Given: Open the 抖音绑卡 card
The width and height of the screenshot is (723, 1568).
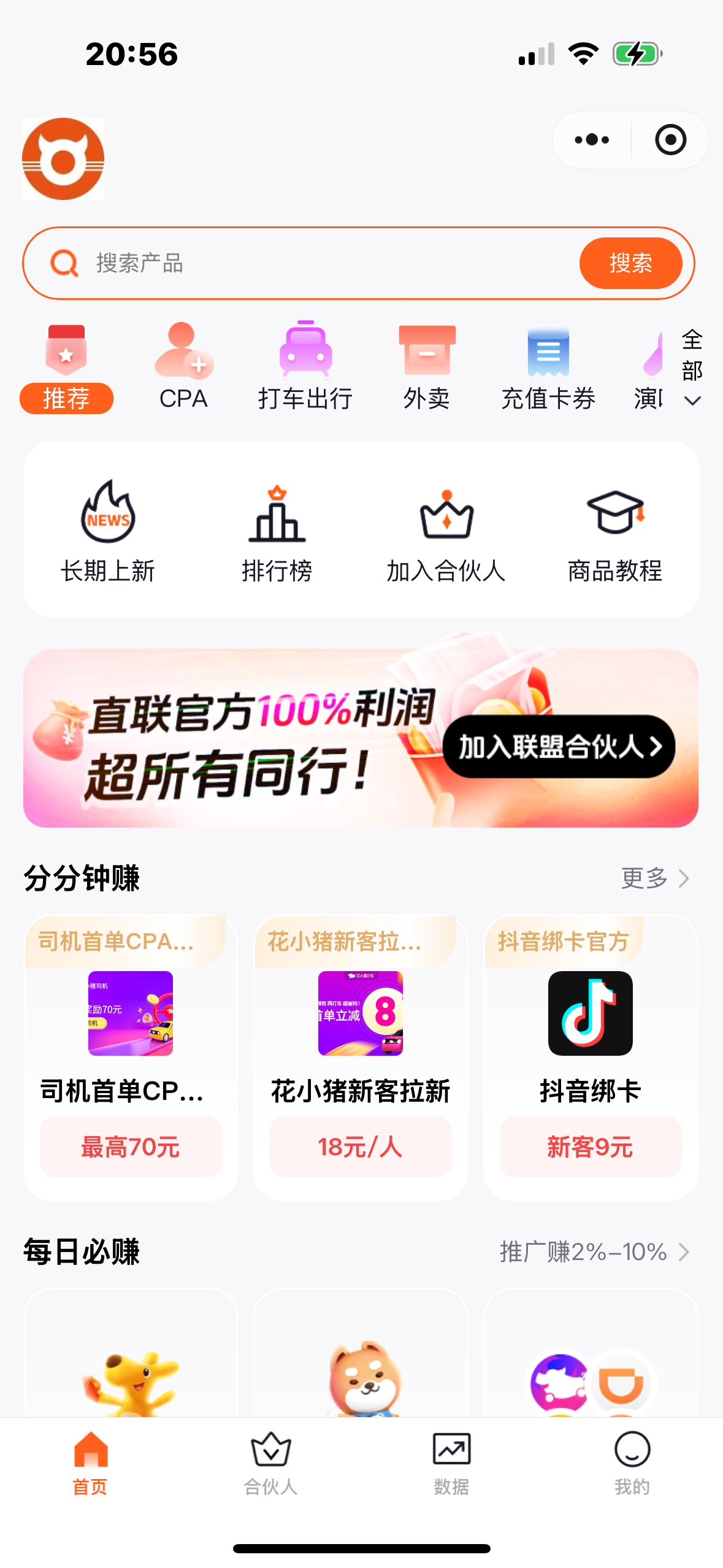Looking at the screenshot, I should tap(590, 1055).
